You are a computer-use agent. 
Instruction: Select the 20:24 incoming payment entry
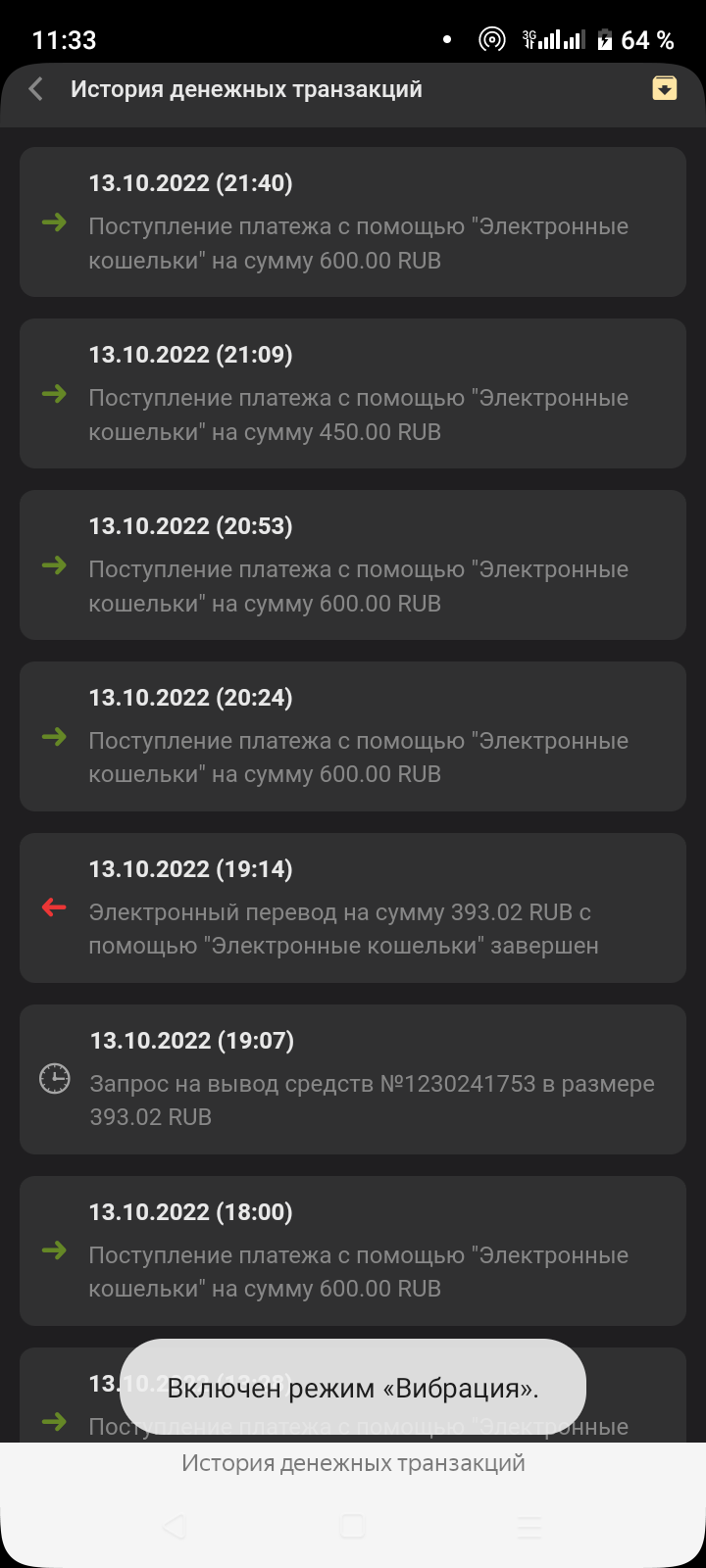353,737
